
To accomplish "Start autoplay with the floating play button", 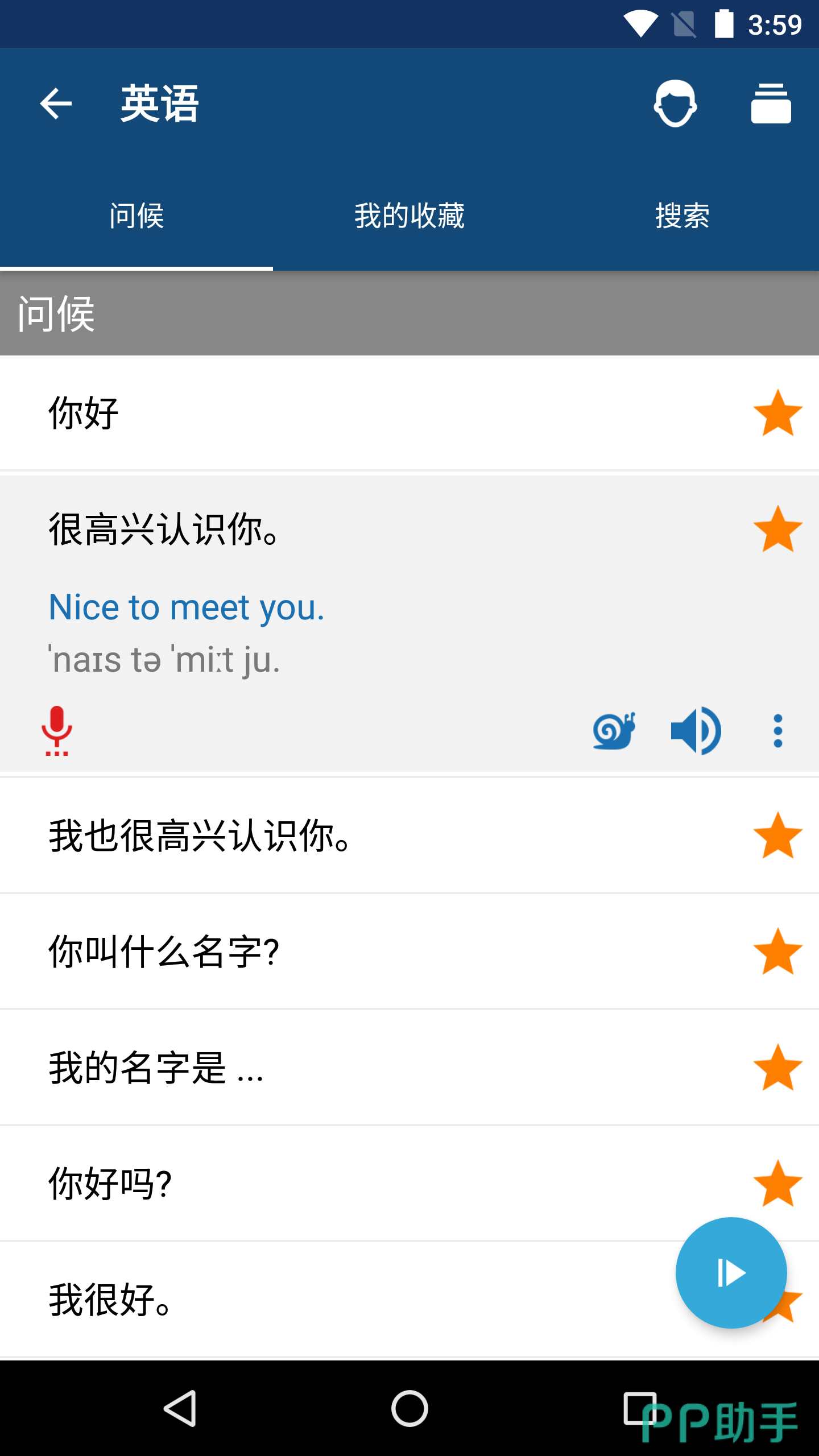I will point(731,1273).
